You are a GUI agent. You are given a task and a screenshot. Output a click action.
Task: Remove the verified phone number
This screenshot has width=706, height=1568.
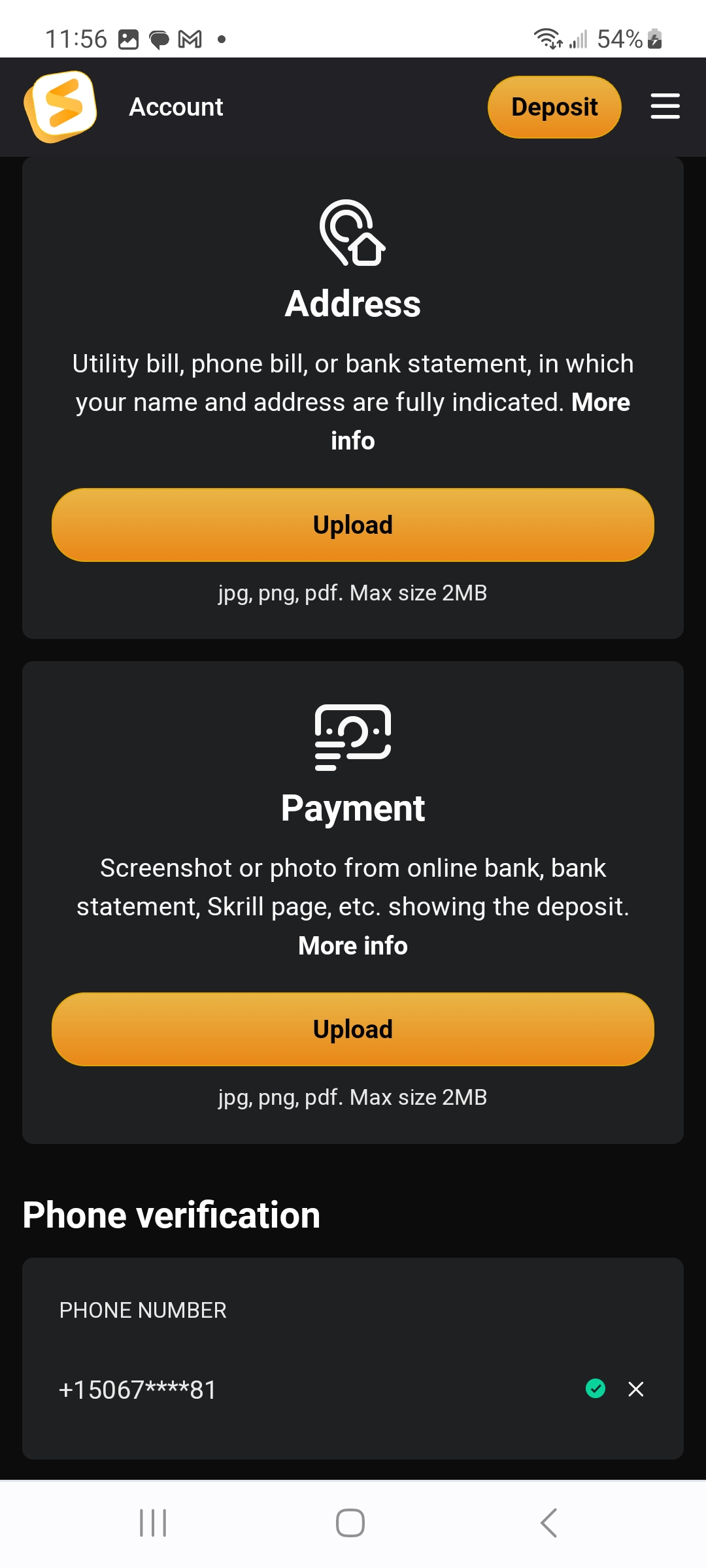tap(635, 1389)
